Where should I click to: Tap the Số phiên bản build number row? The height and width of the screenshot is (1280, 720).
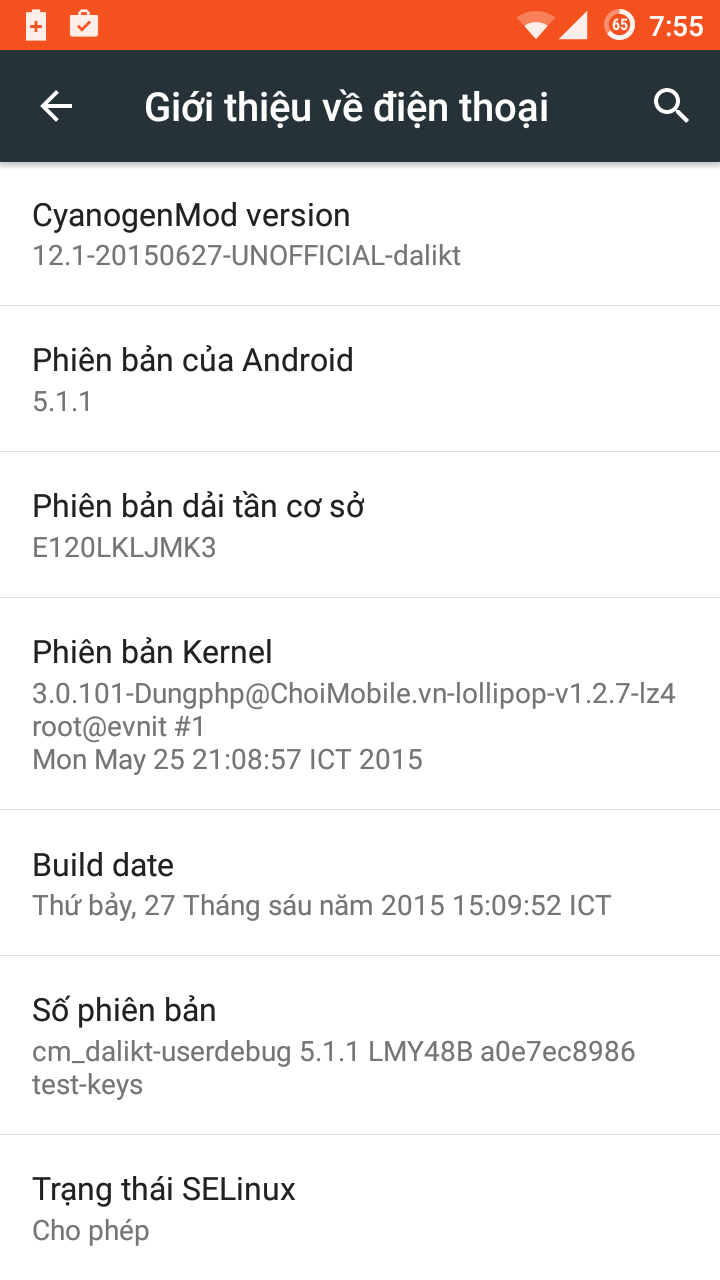360,1045
